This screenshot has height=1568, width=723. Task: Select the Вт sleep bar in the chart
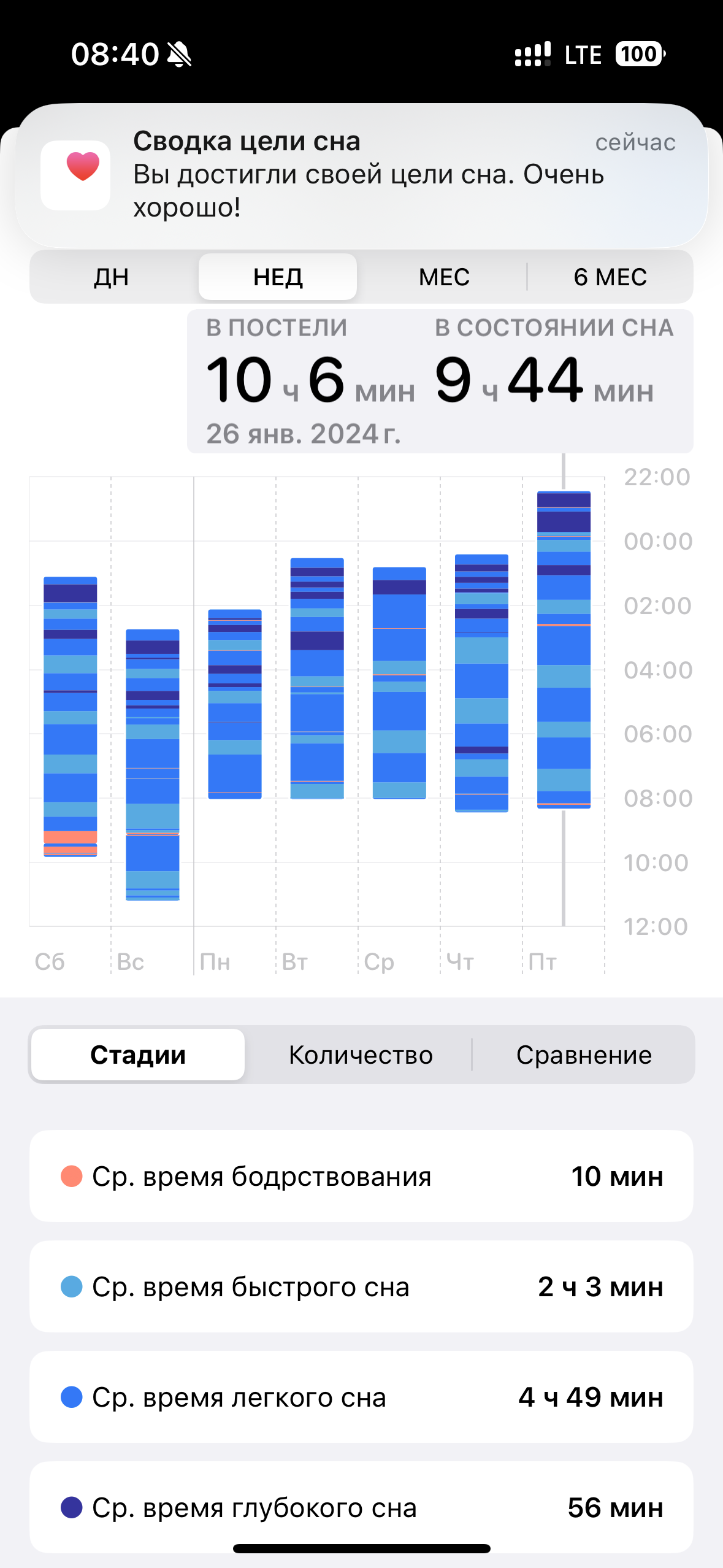click(317, 678)
